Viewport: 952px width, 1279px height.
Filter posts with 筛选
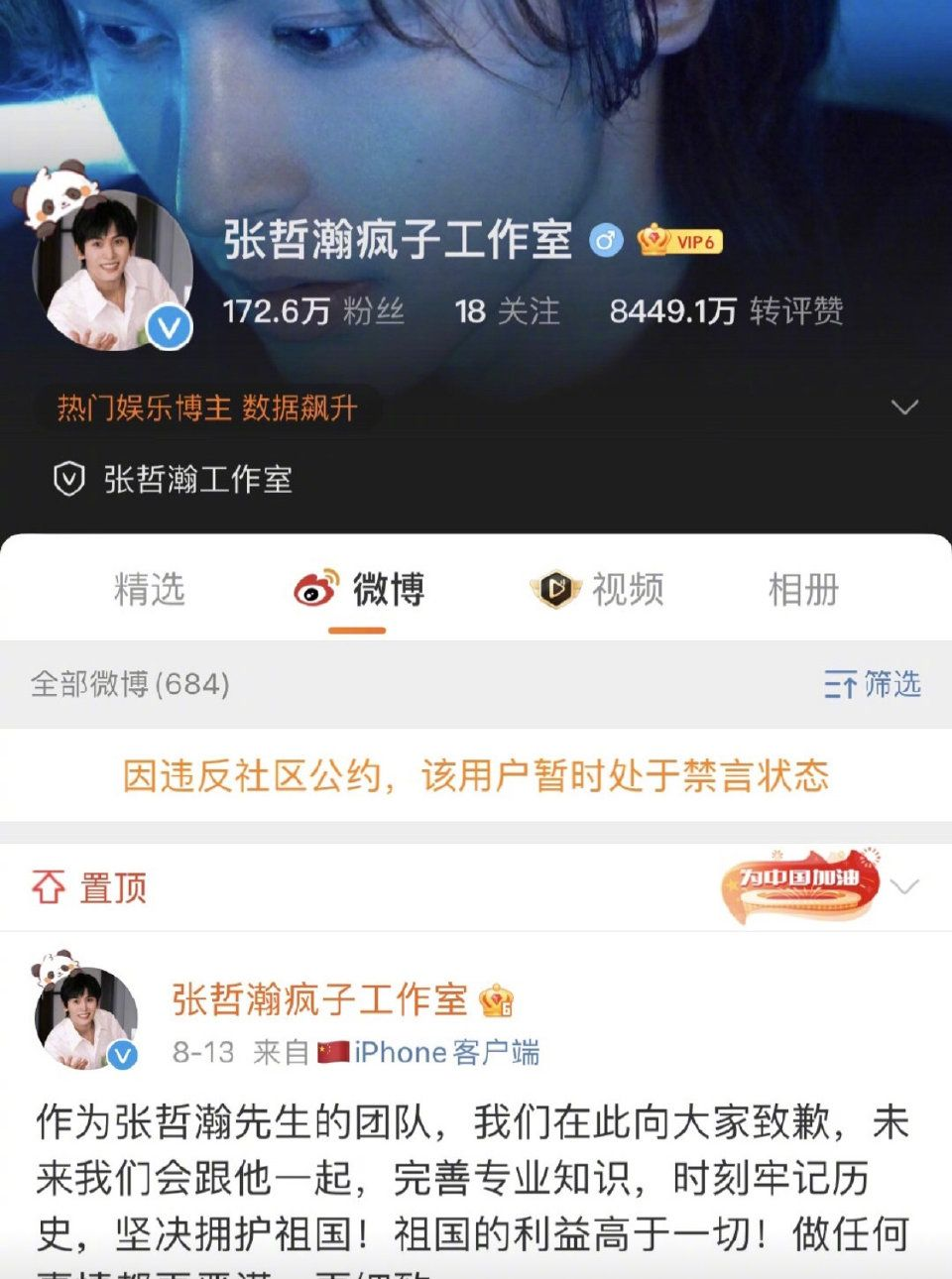pyautogui.click(x=873, y=684)
